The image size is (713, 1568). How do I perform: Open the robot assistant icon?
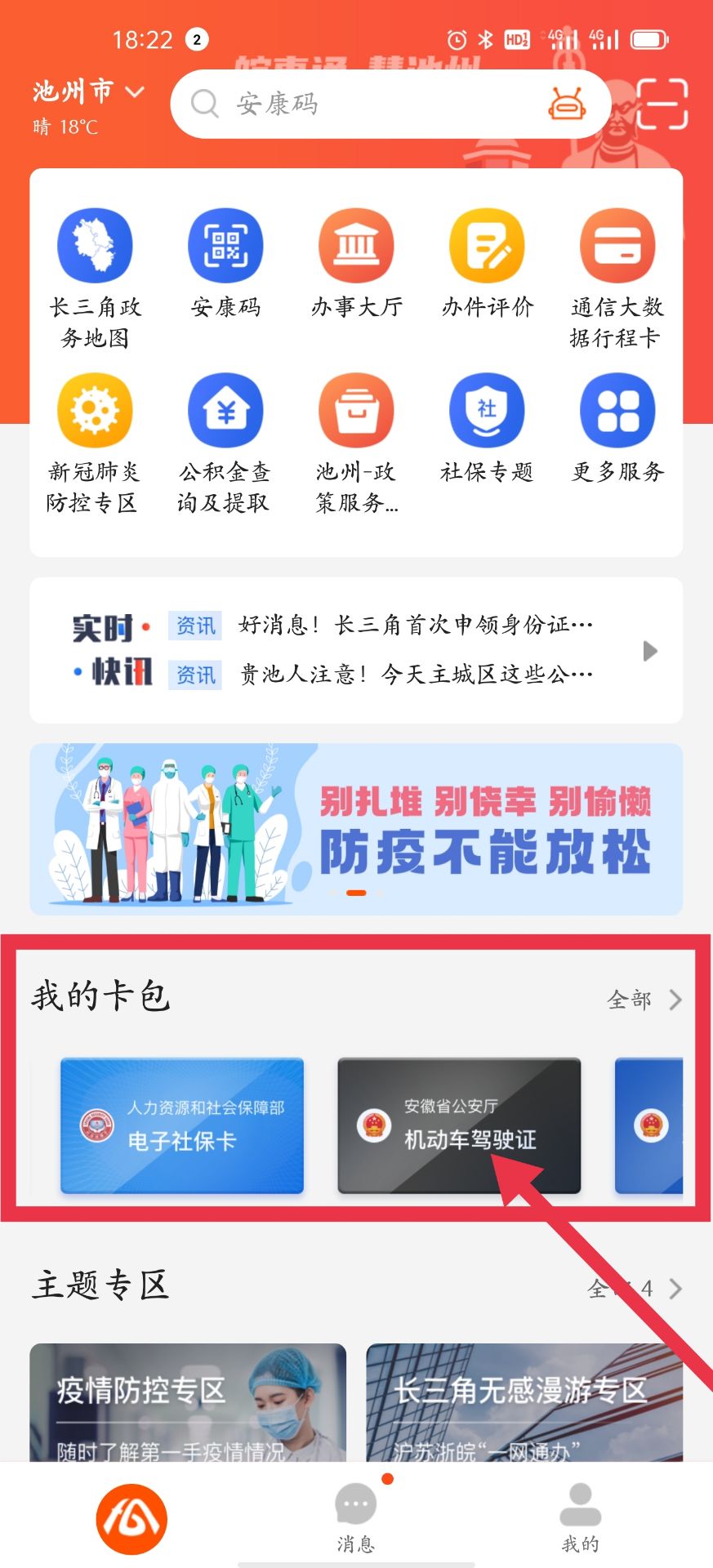(x=566, y=105)
